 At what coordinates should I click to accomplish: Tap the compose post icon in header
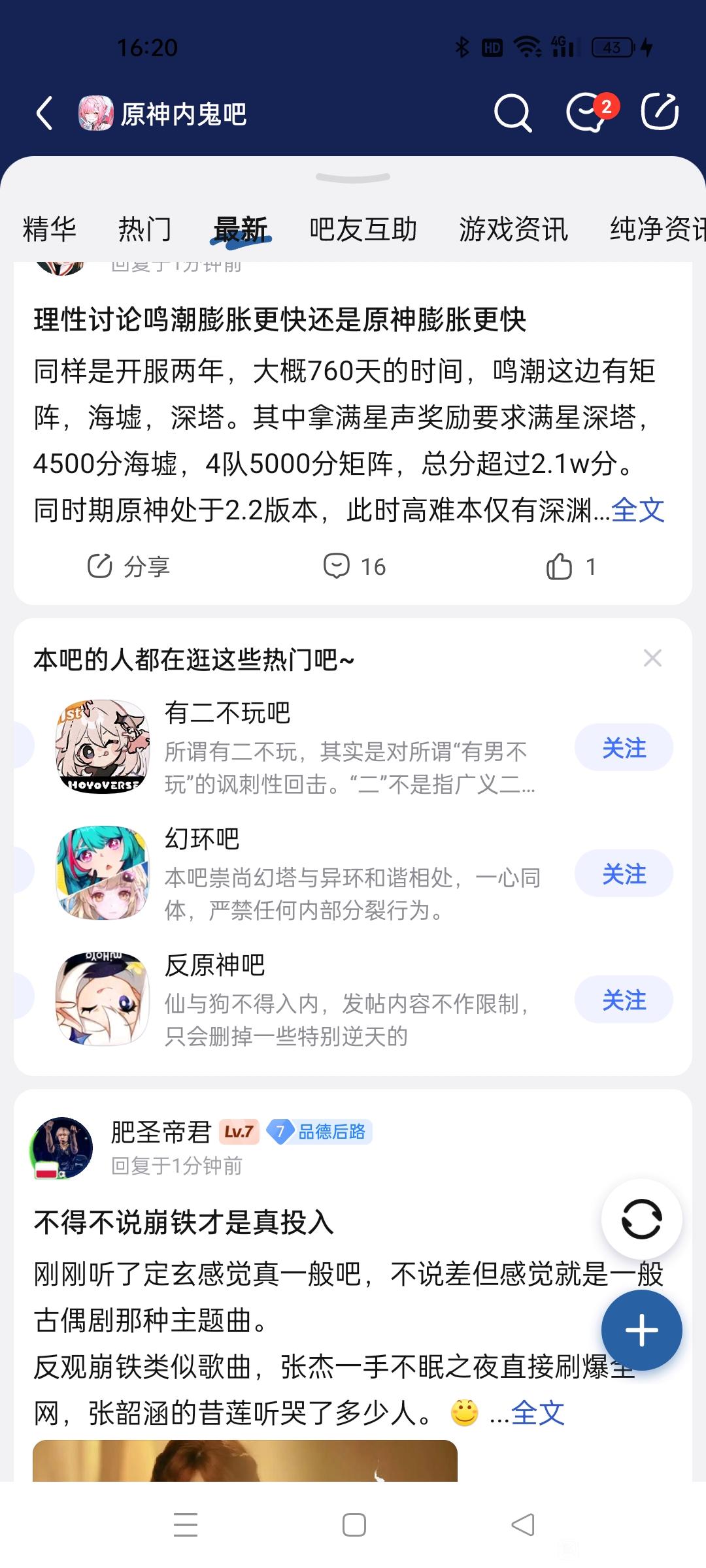660,112
